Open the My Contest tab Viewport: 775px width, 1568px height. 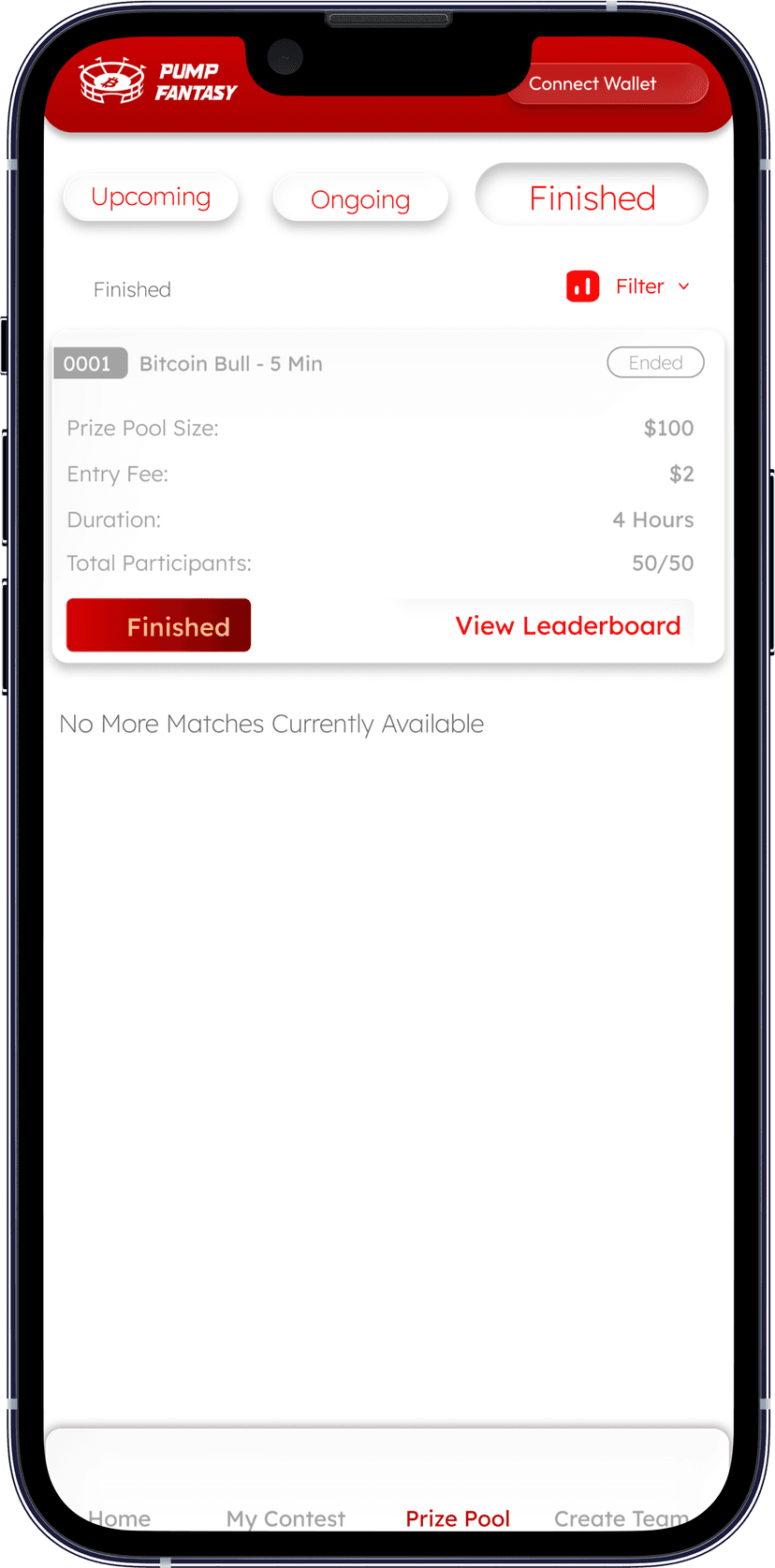pos(285,1517)
